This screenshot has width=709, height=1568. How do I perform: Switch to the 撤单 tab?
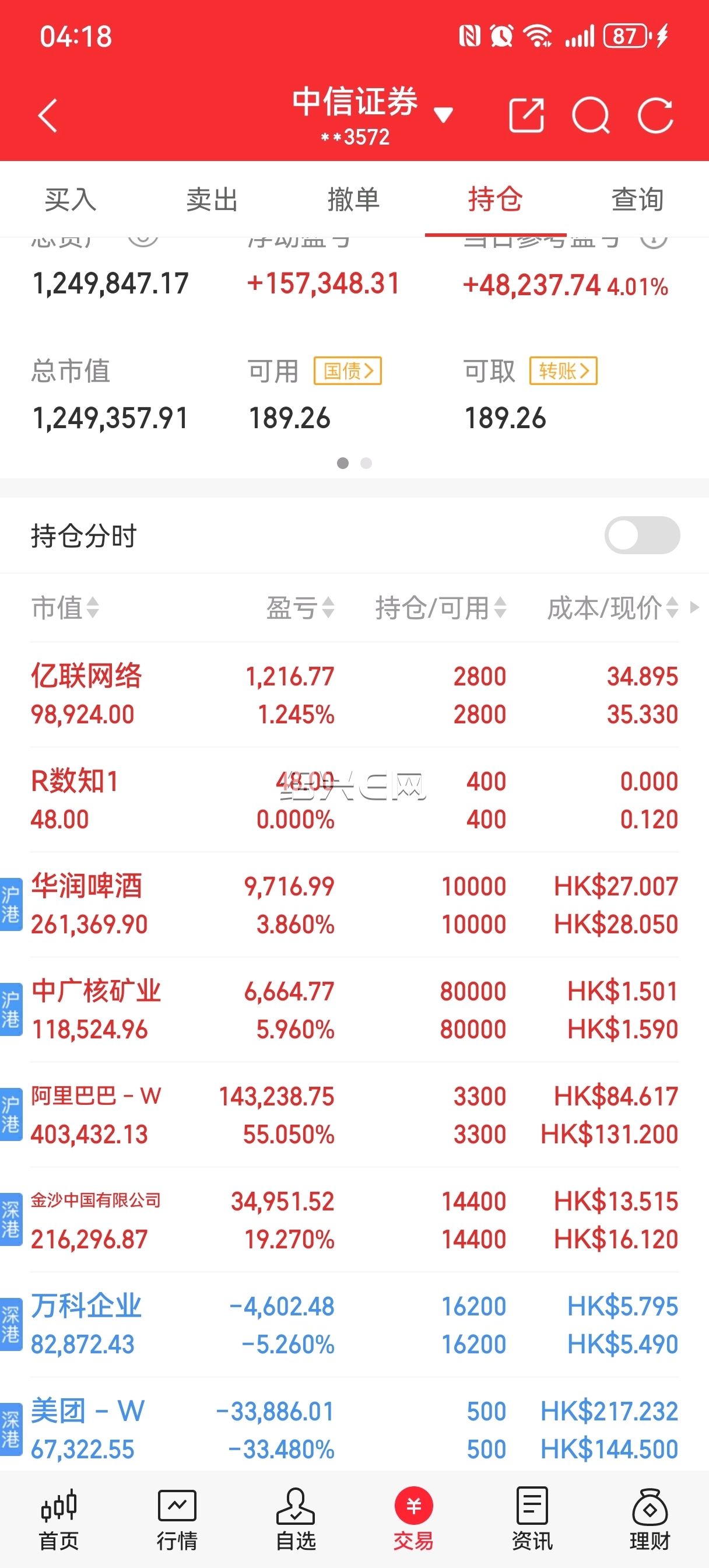353,199
